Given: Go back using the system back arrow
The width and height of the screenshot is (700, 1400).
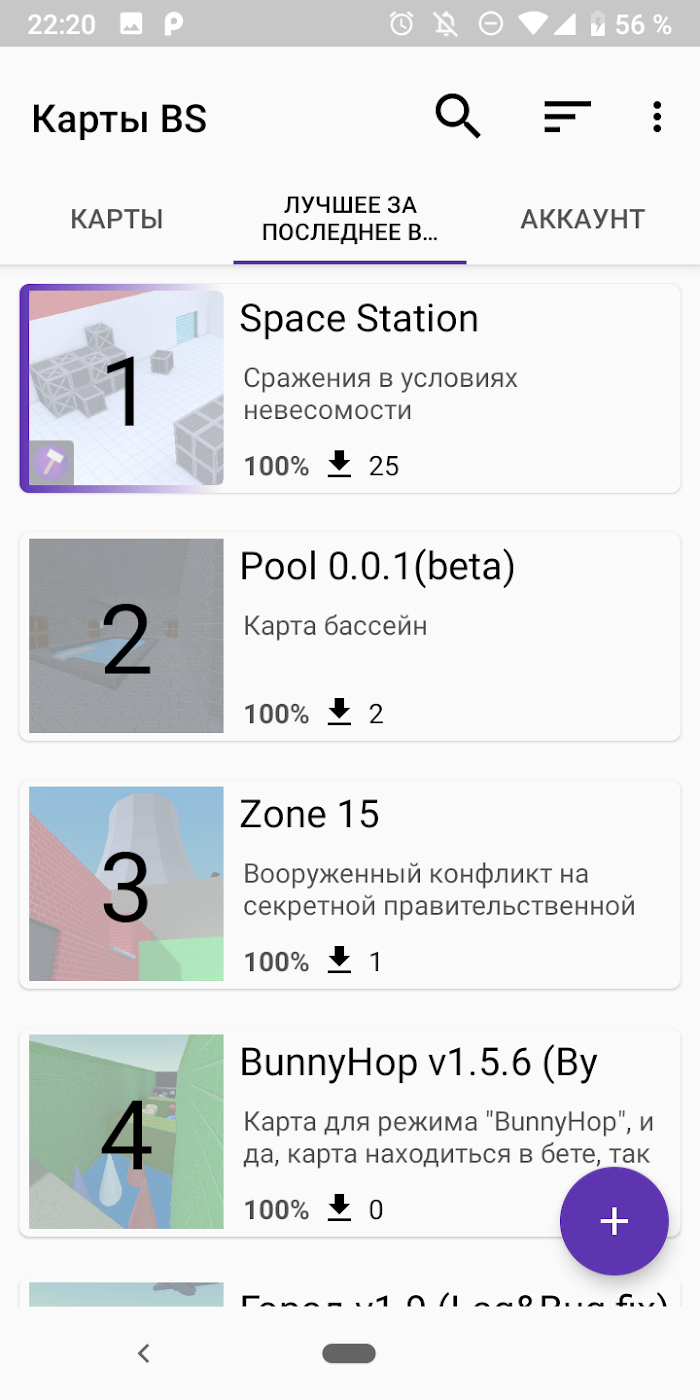Looking at the screenshot, I should 144,1354.
